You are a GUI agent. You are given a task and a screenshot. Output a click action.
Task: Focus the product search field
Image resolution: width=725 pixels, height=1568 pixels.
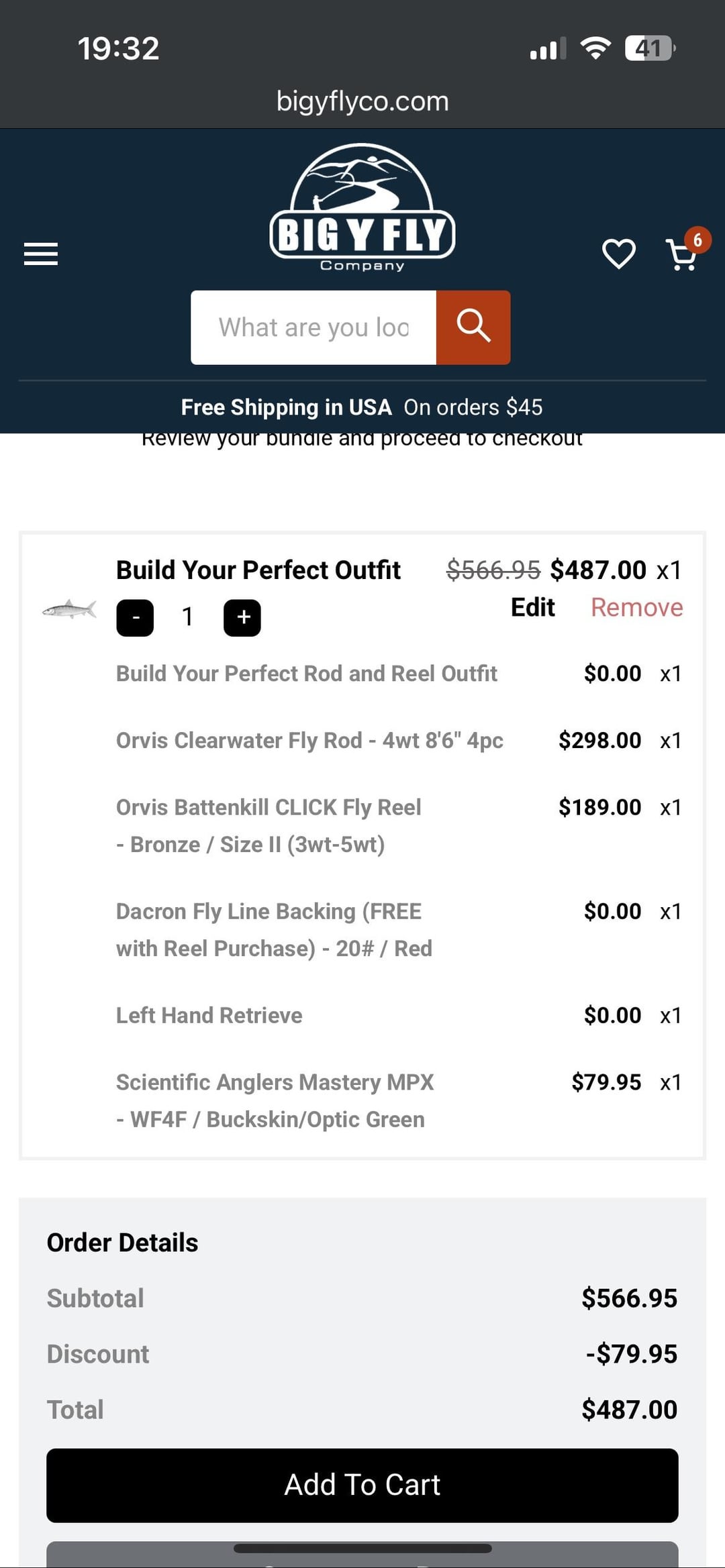coord(313,327)
